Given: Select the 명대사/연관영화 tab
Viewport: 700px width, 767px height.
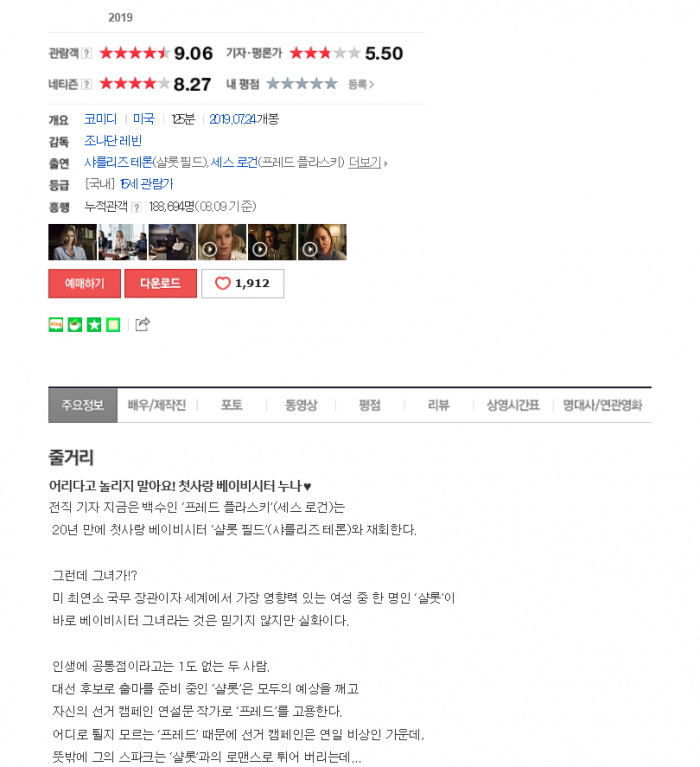Looking at the screenshot, I should pos(602,405).
